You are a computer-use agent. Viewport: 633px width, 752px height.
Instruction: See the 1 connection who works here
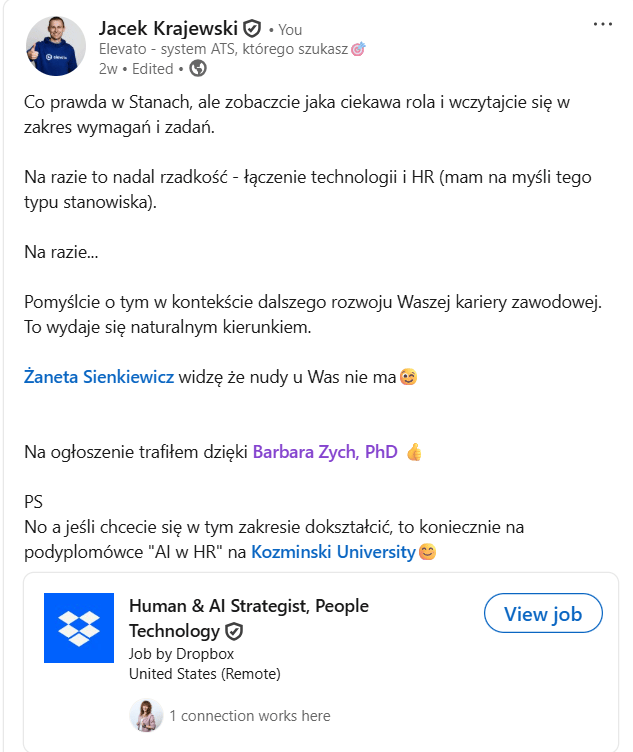coord(249,716)
